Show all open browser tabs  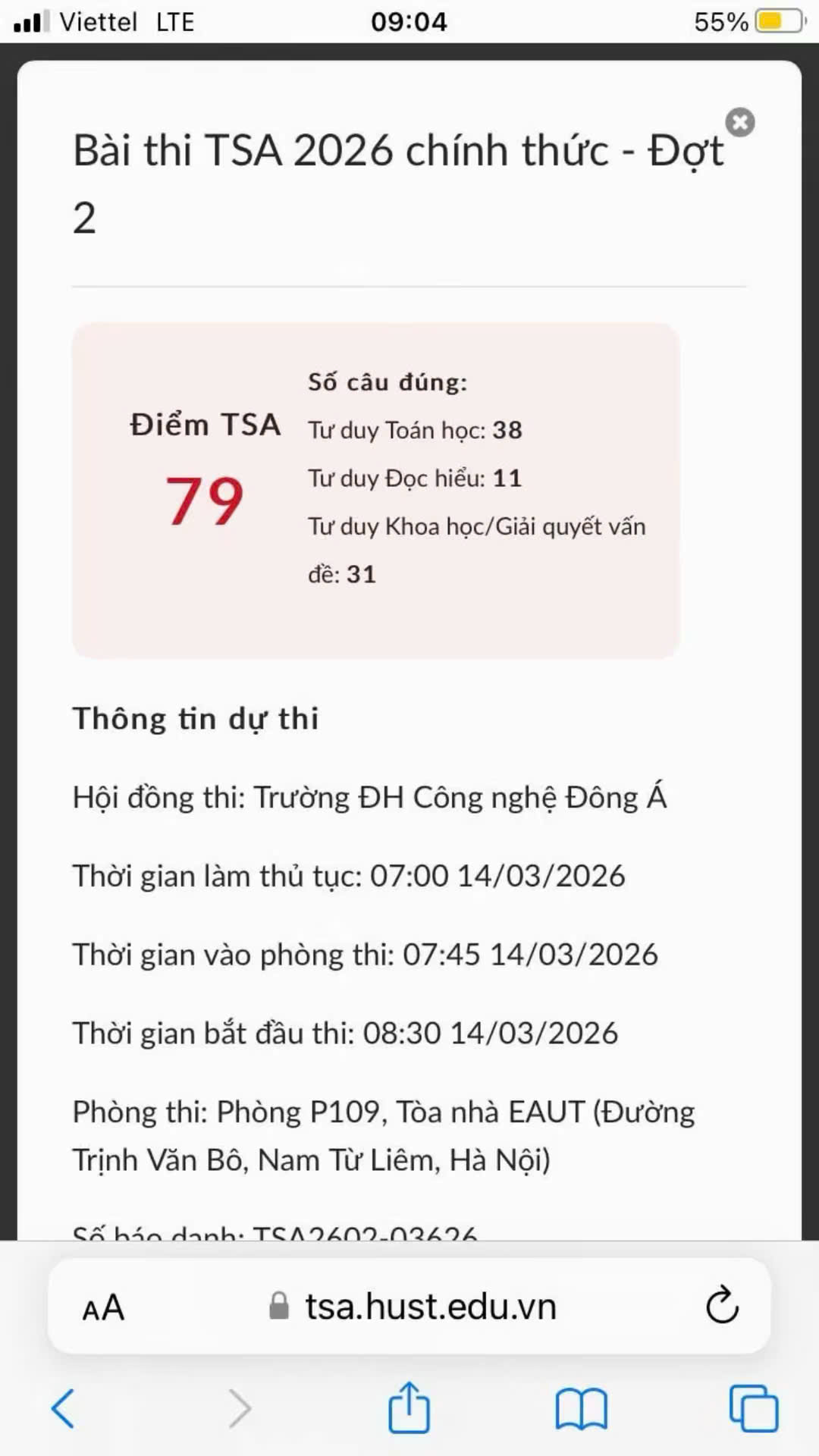753,1408
